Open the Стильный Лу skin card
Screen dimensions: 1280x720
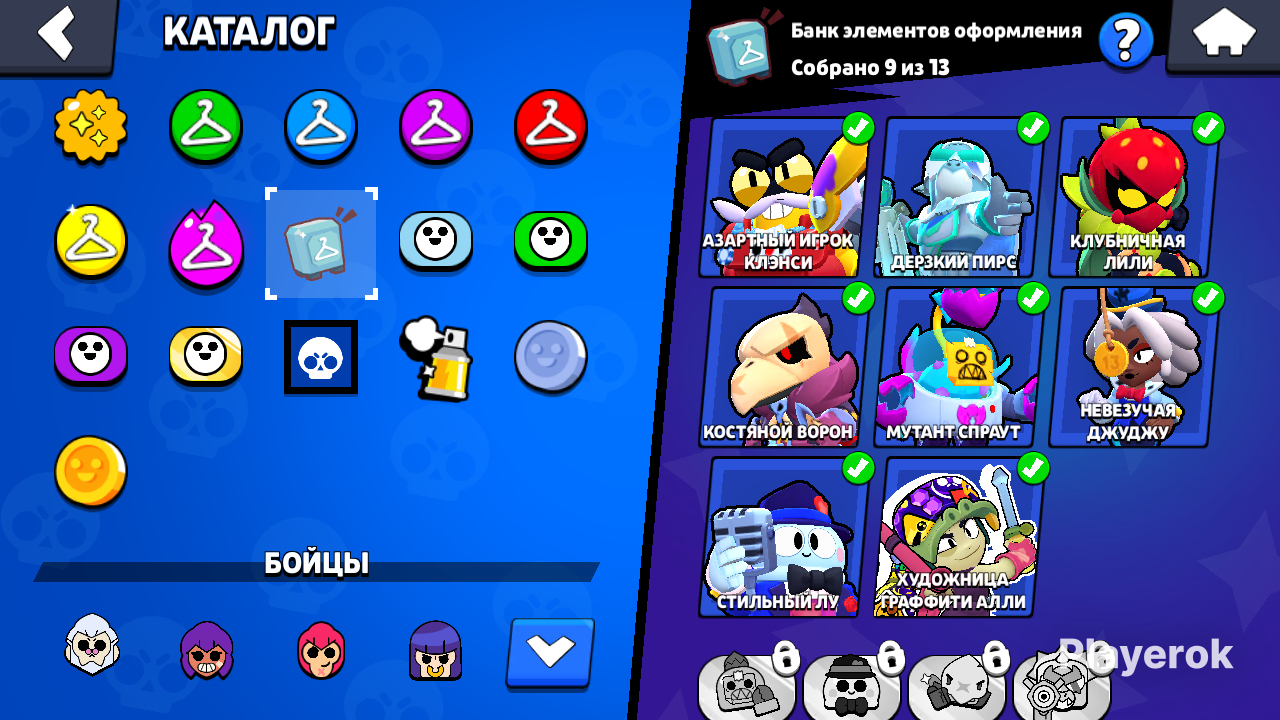tap(785, 537)
